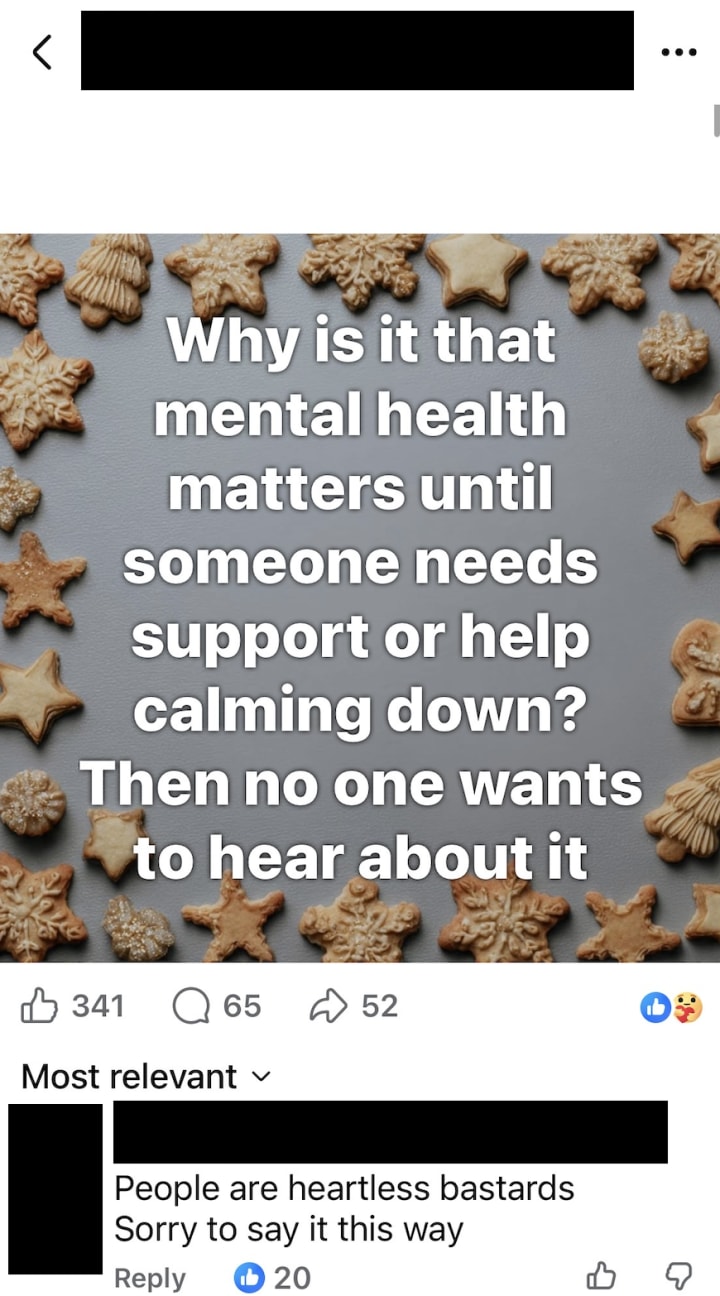Open the Most relevant sort dropdown
This screenshot has height=1296, width=720.
coord(146,1076)
